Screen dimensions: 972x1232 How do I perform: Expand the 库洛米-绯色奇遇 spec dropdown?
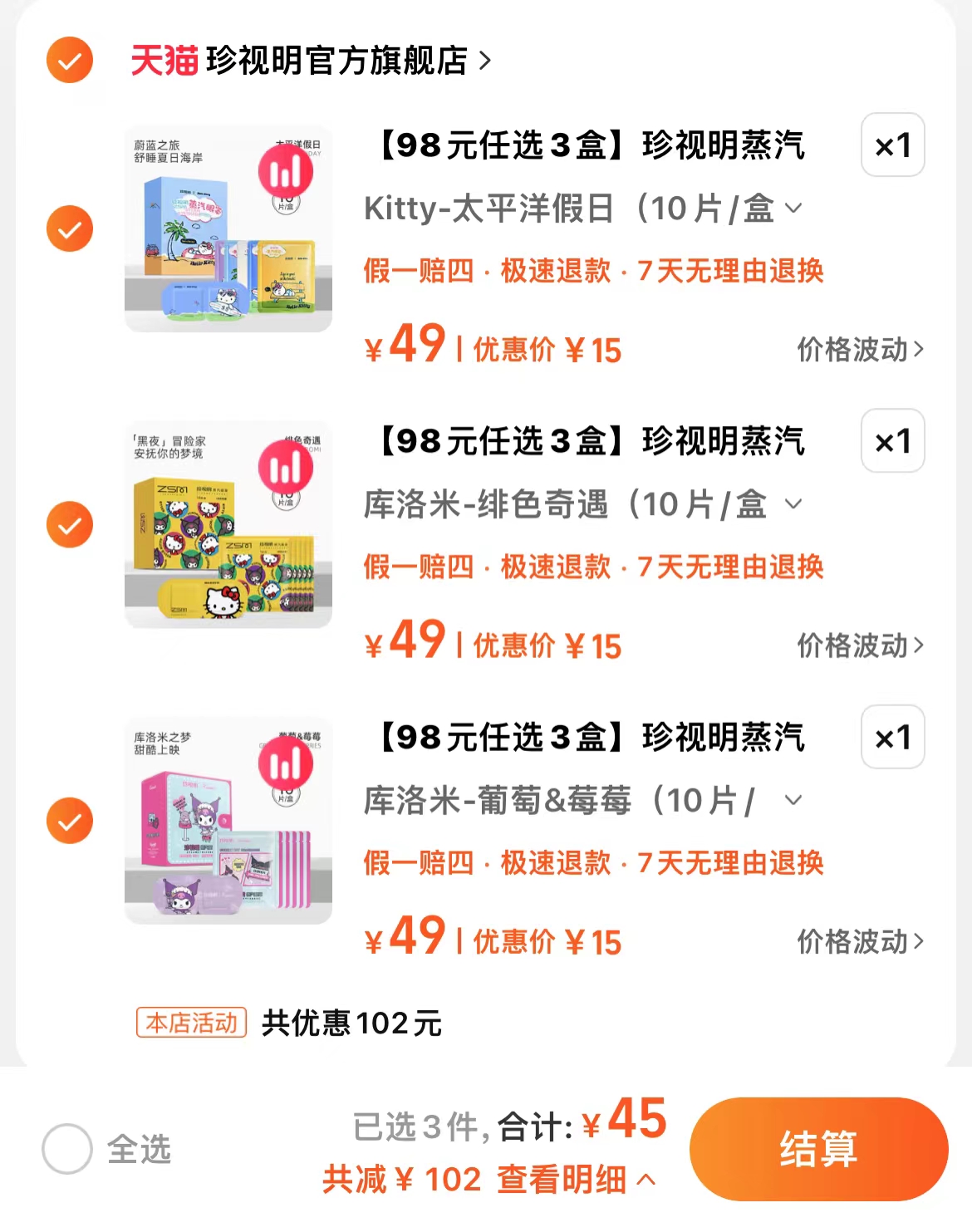pos(795,504)
